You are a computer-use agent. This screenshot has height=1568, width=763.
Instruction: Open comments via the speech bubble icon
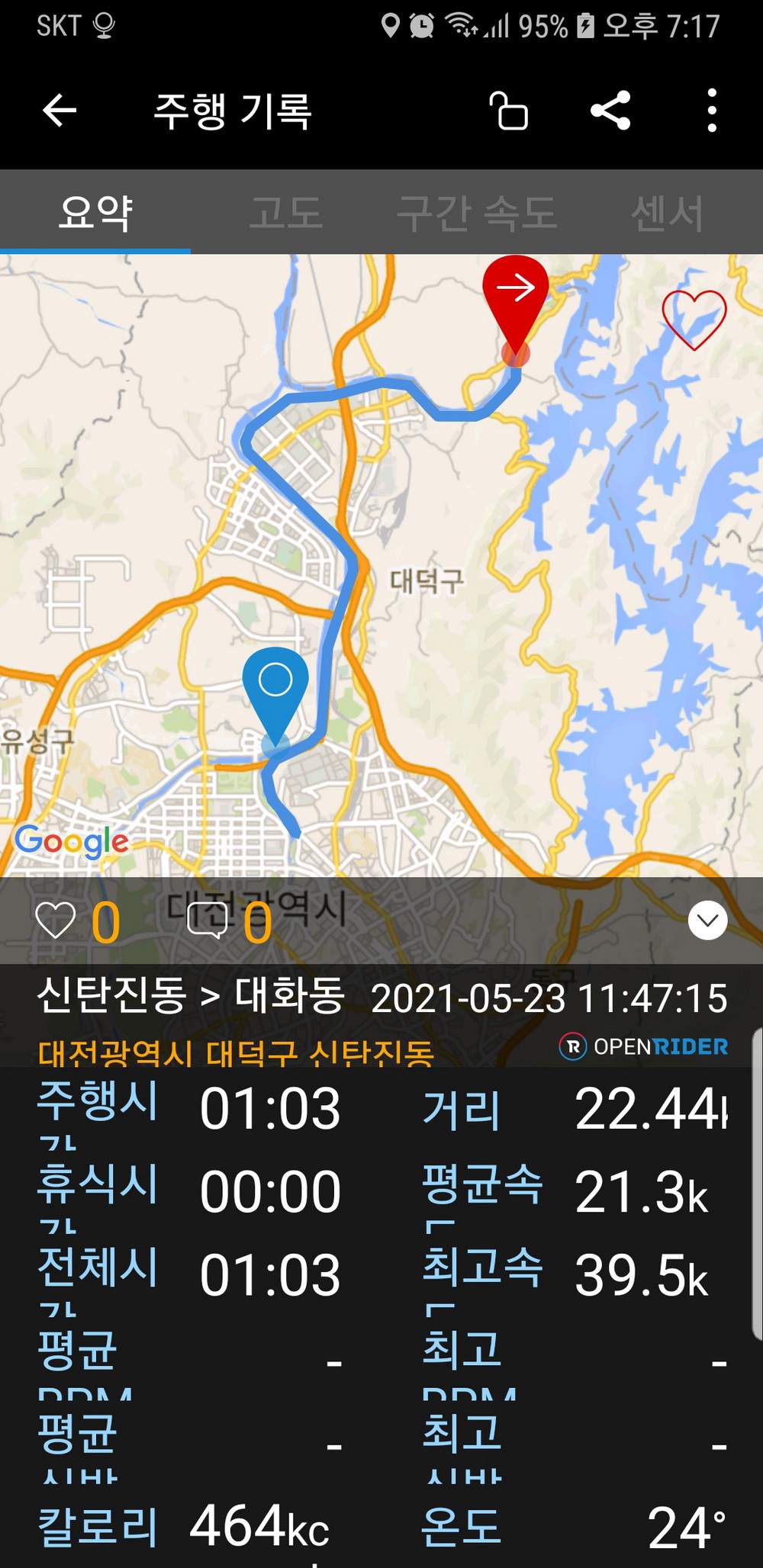point(208,921)
